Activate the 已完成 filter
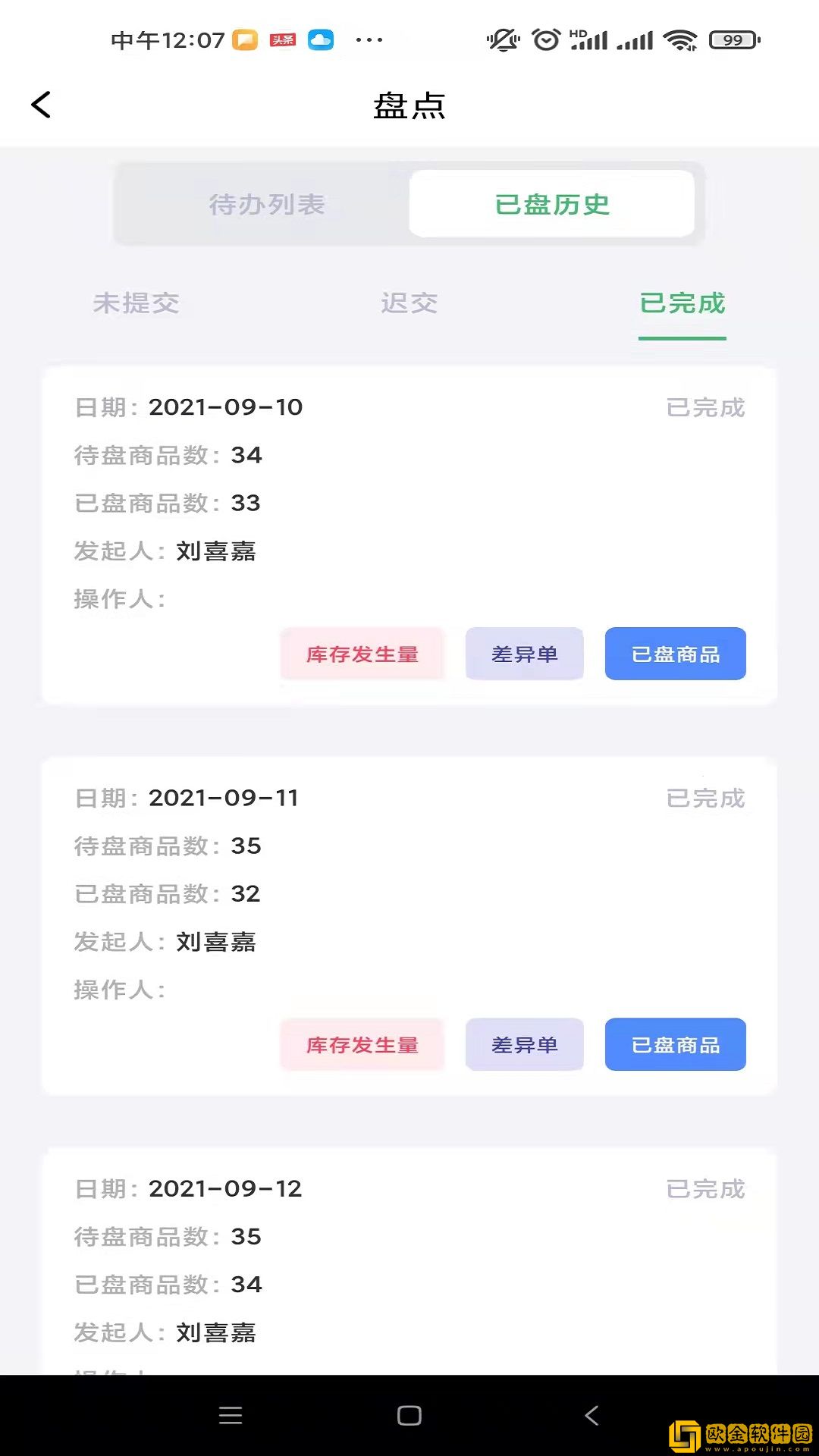Viewport: 819px width, 1456px height. (x=682, y=304)
